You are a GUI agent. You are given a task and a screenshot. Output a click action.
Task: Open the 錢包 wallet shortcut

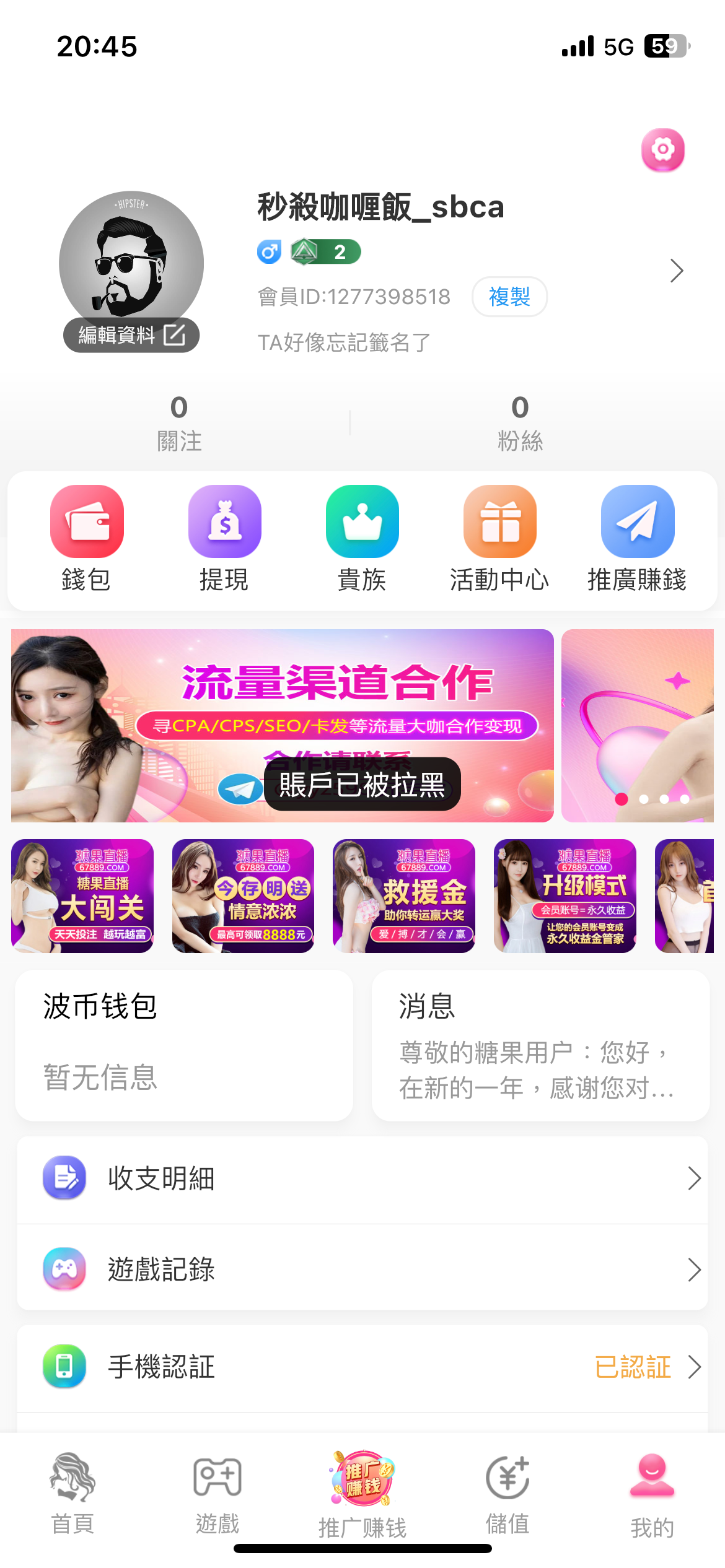[87, 538]
